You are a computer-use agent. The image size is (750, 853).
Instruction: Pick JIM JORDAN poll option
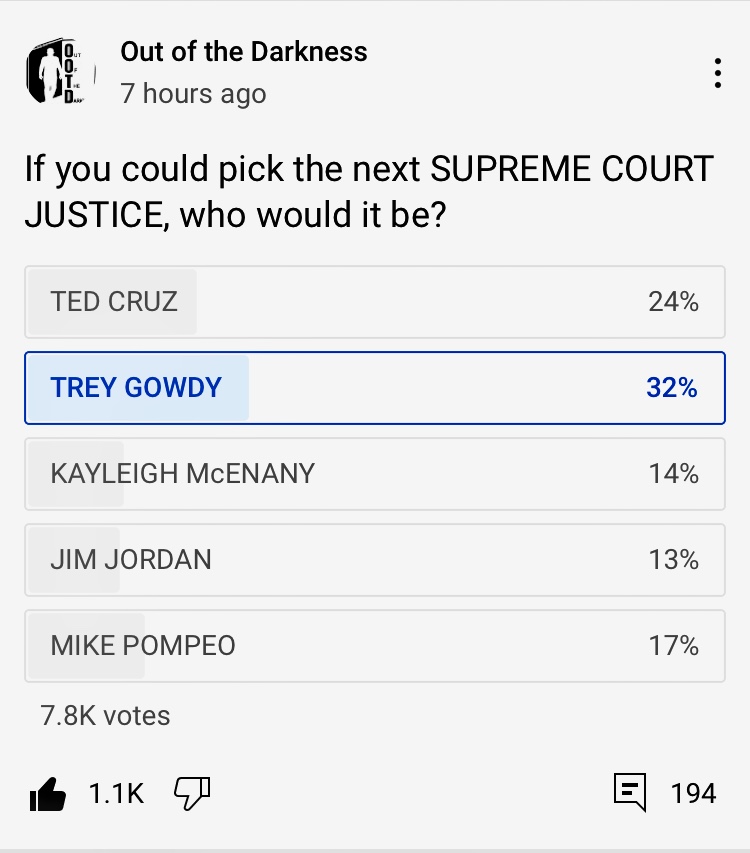(375, 559)
